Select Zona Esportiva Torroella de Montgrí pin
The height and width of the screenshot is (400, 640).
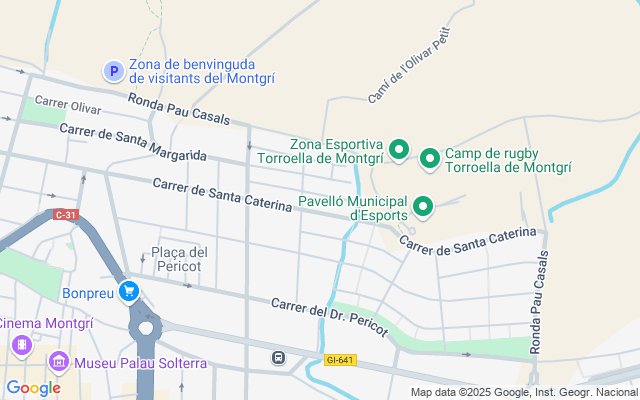399,151
